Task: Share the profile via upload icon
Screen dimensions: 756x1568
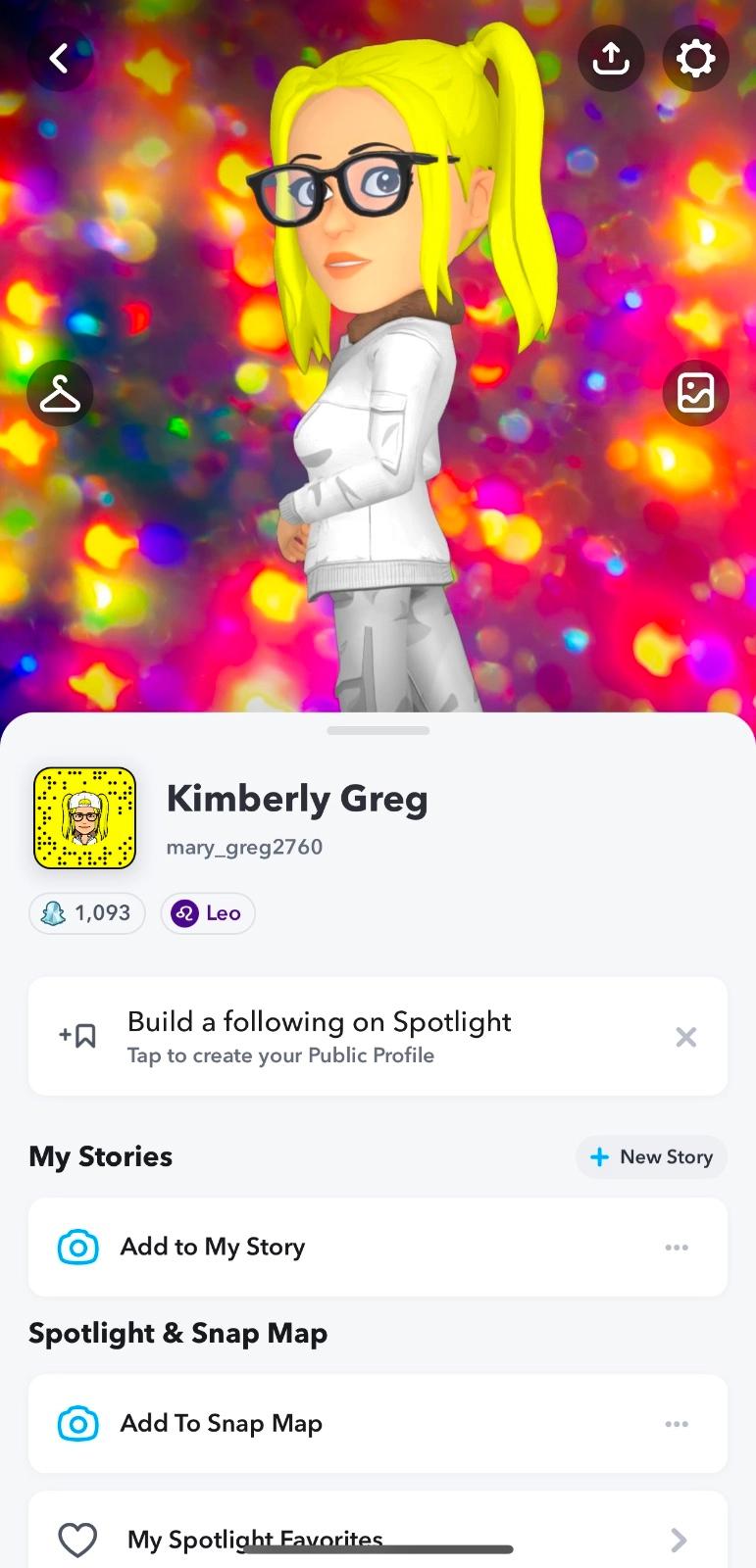Action: 611,59
